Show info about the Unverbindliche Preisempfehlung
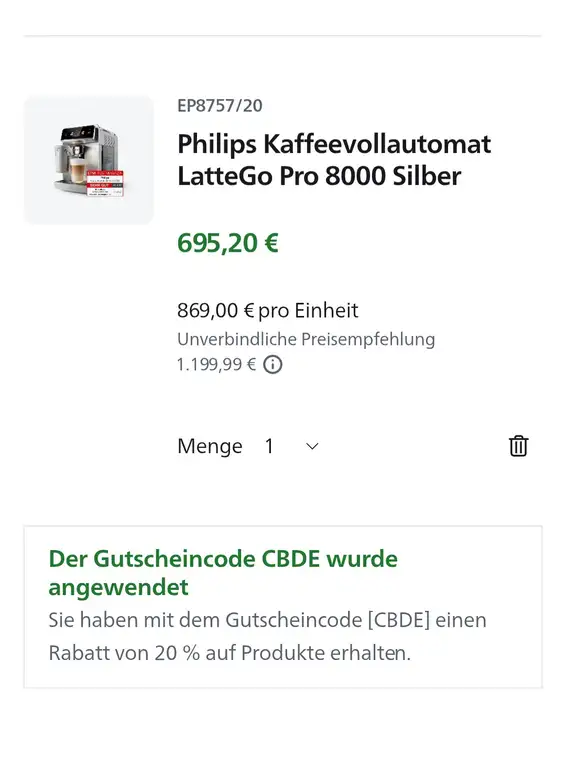The height and width of the screenshot is (768, 566). click(x=273, y=364)
